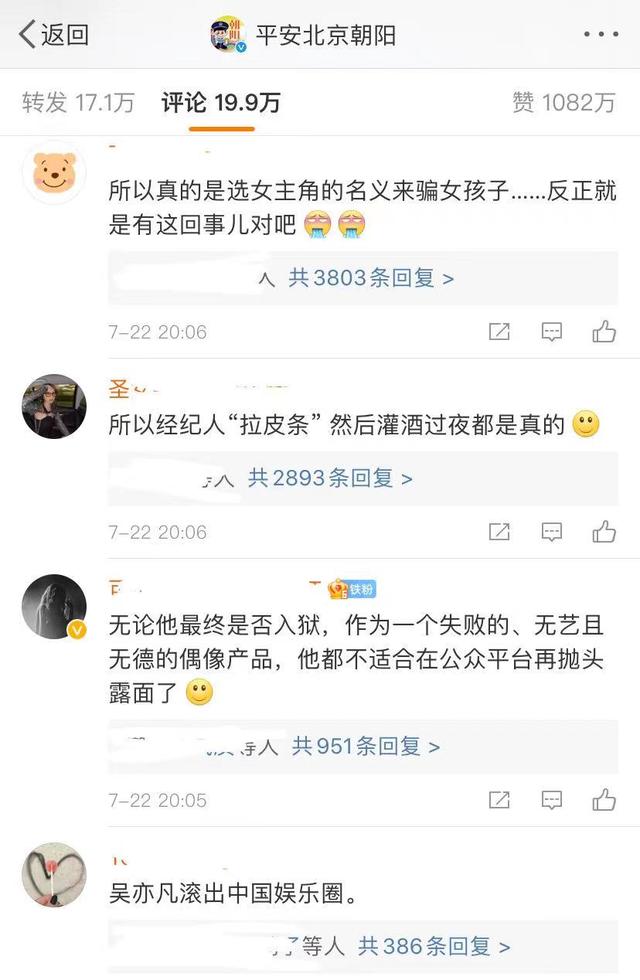
Task: Open the 铁粉 commenter's avatar
Action: point(54,607)
